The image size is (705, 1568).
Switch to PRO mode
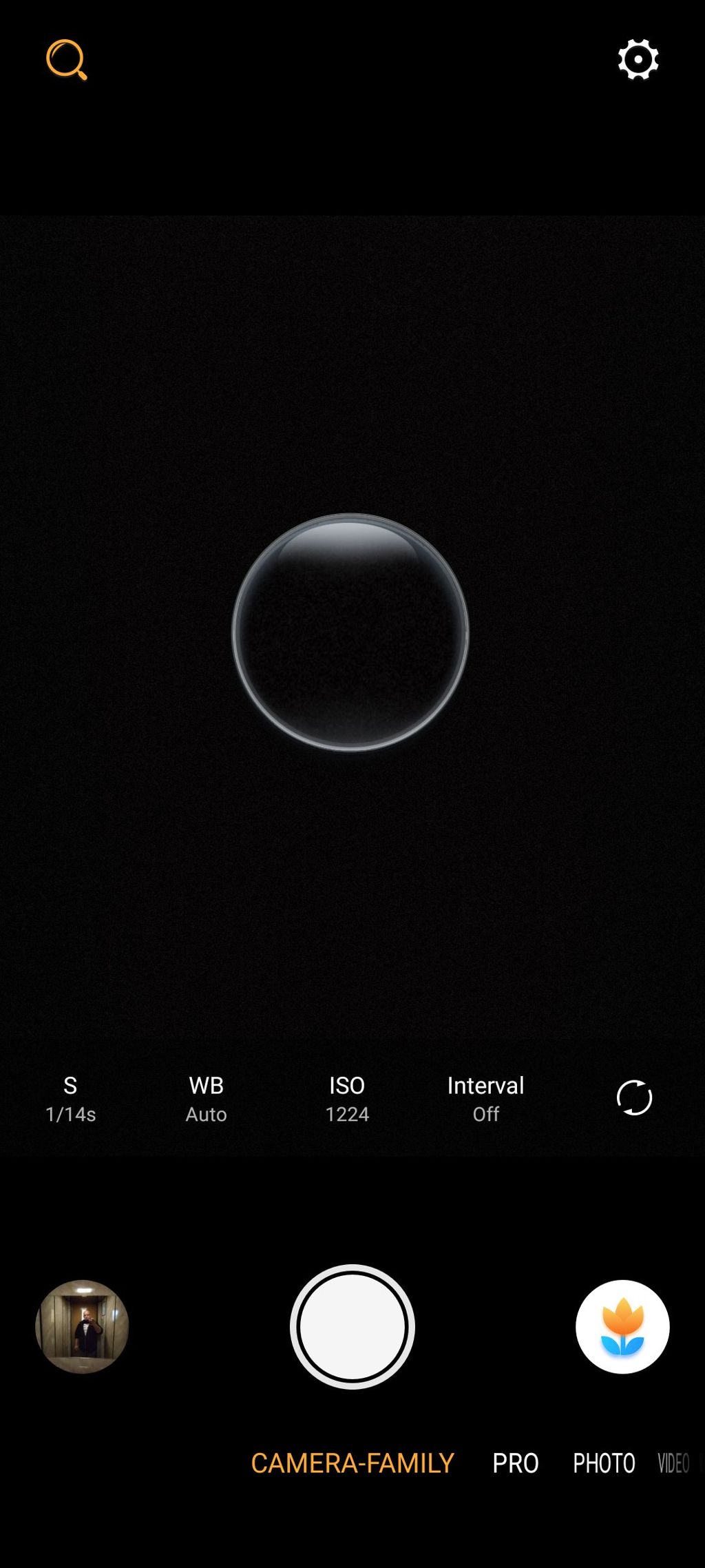(515, 1463)
